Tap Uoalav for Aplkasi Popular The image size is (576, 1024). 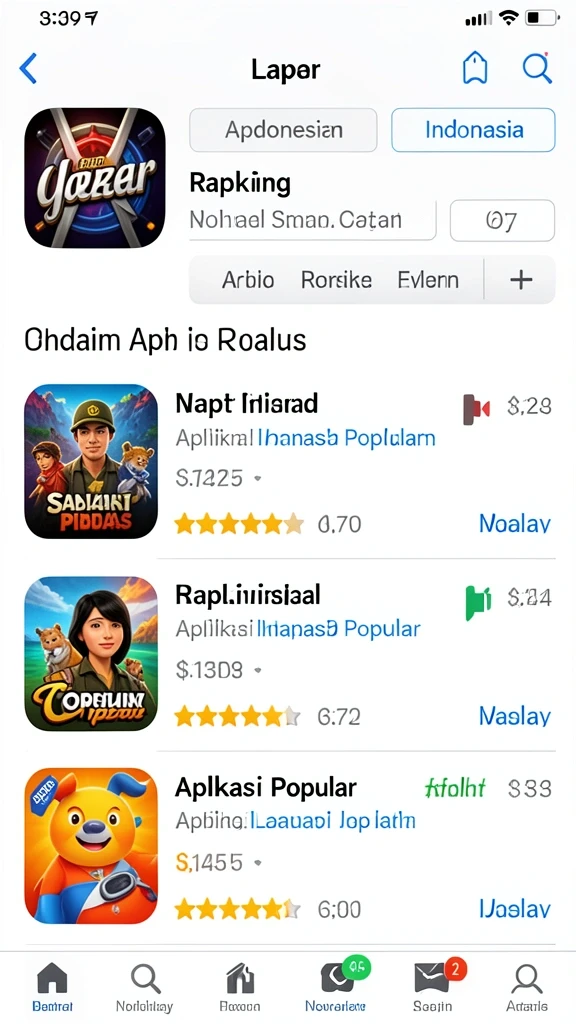pos(515,908)
